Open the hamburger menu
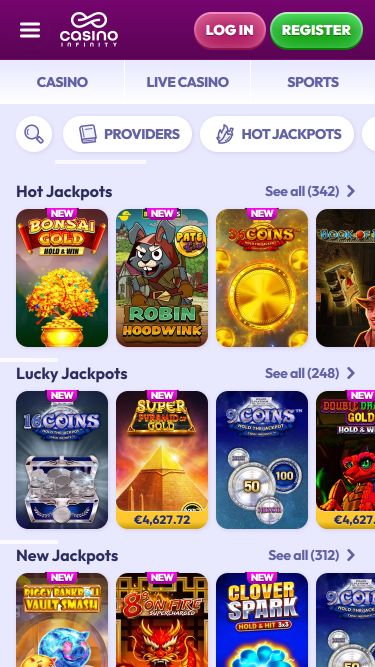Screen dimensions: 375x667 tap(30, 30)
